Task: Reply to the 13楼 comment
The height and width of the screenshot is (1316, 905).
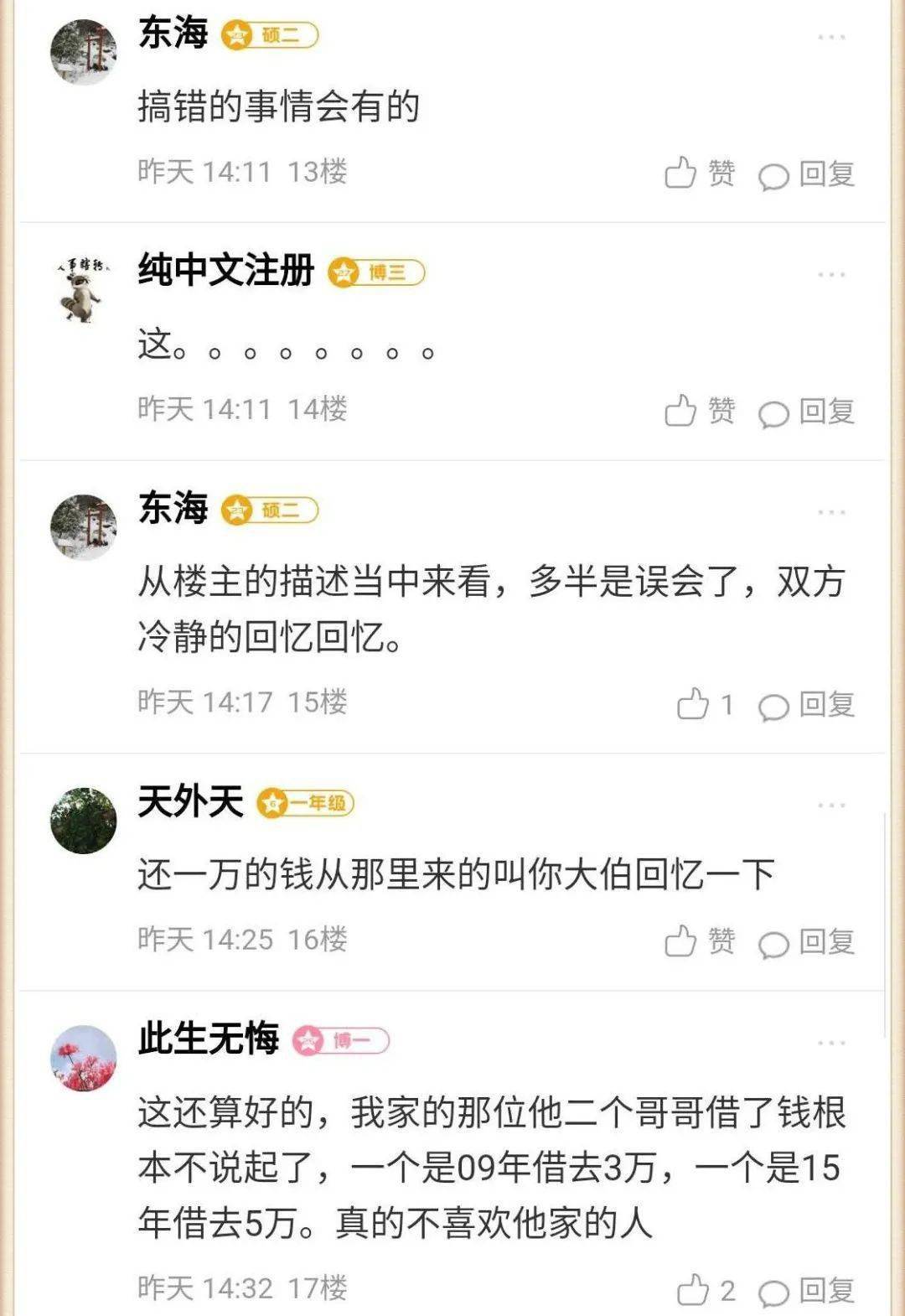Action: coord(806,174)
